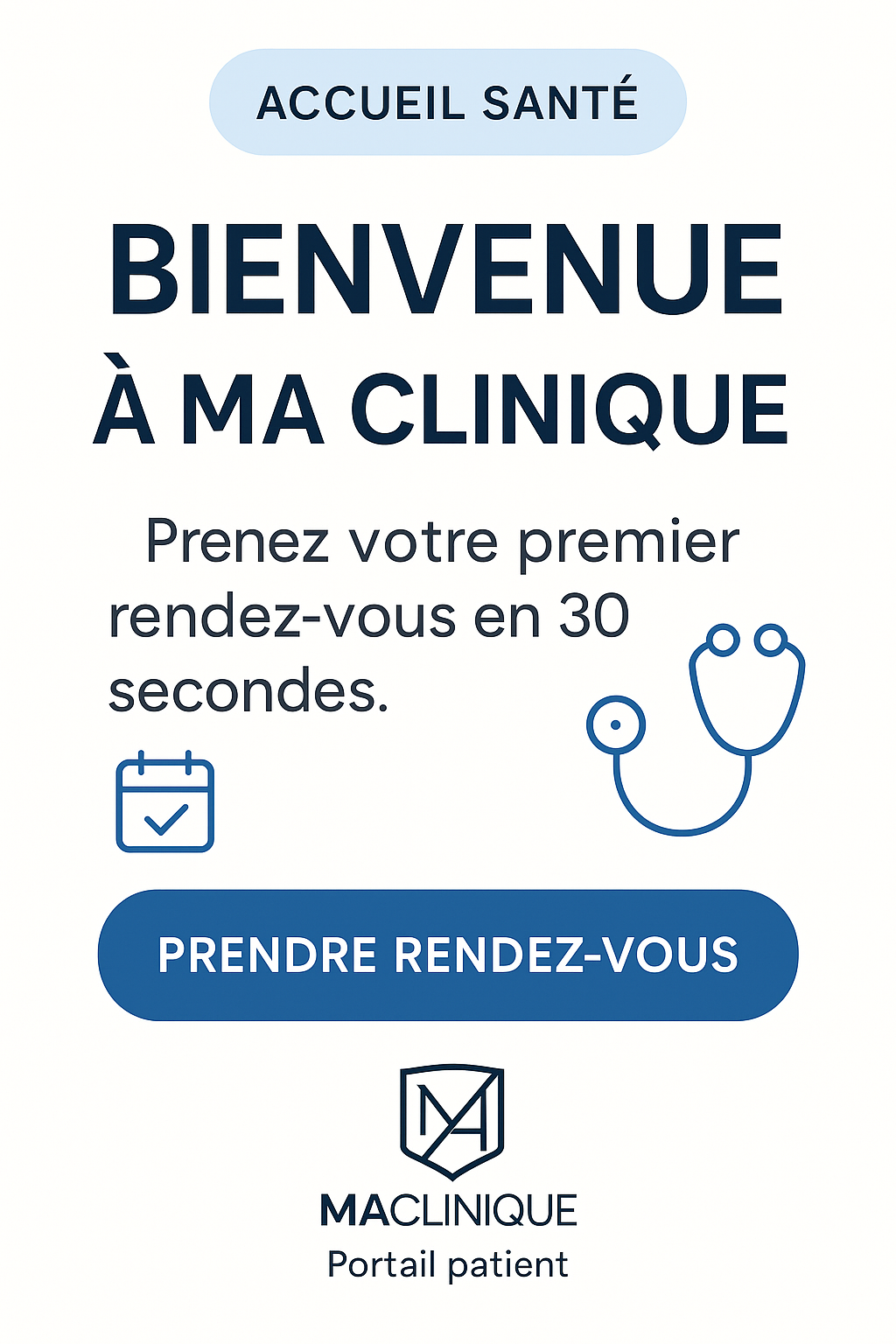Click the PRENDRE RENDEZ-VOUS button
This screenshot has width=896, height=1344.
(448, 955)
